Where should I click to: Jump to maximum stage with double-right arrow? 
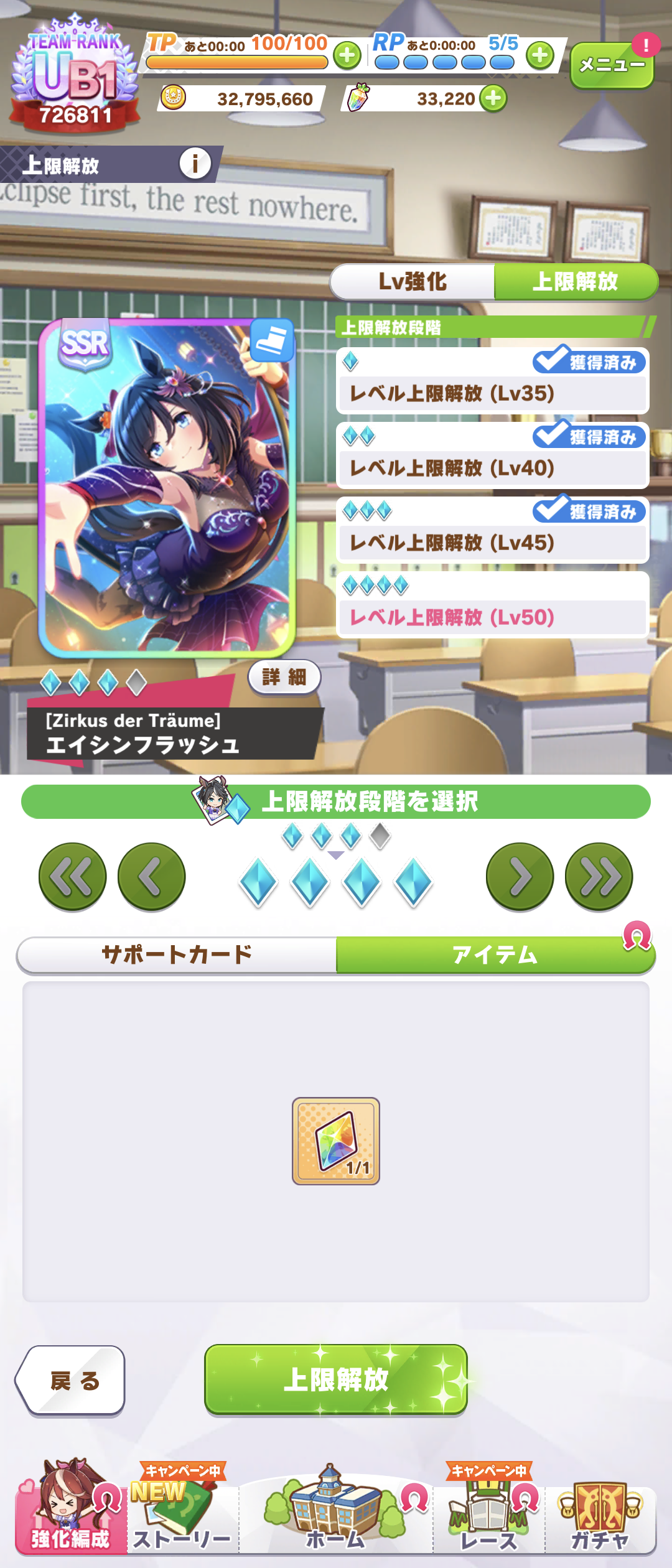599,877
